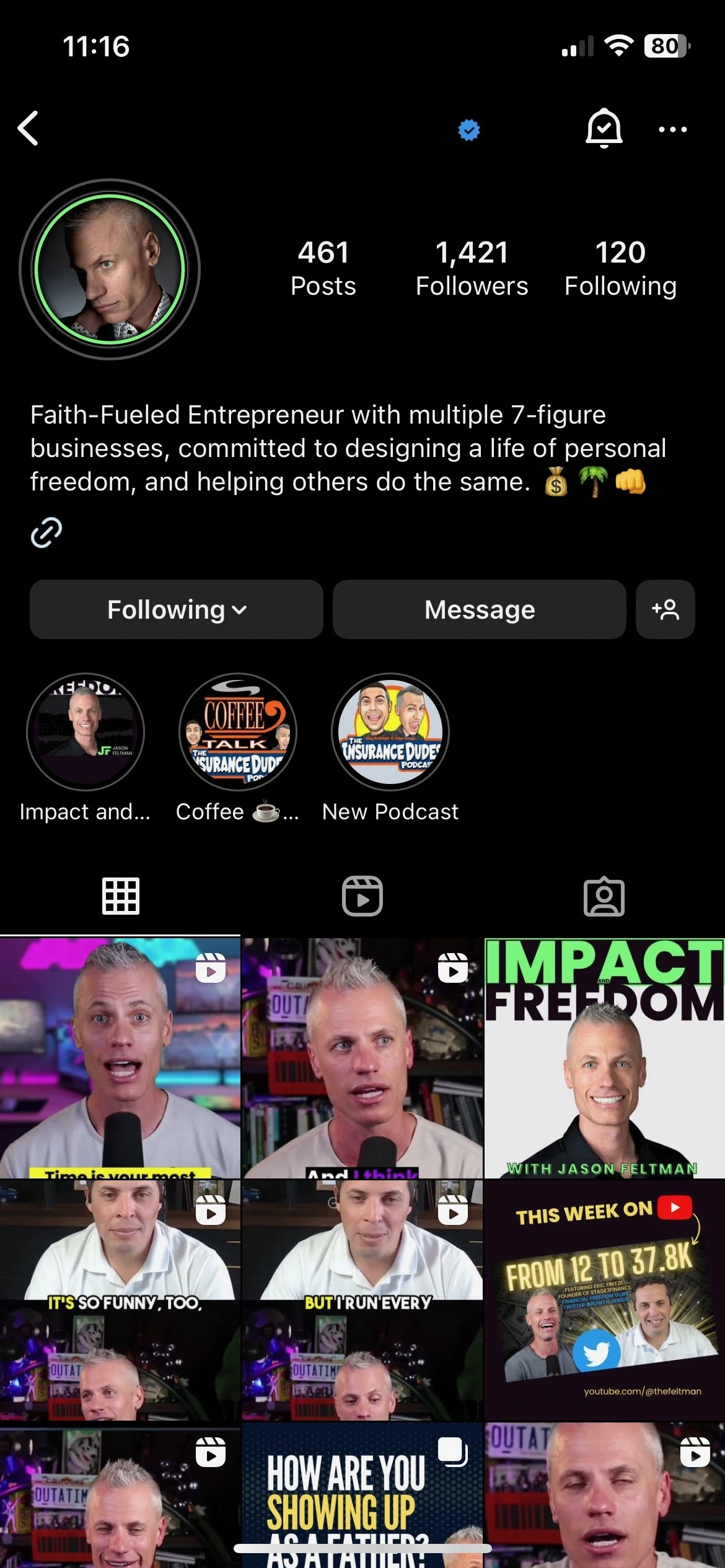Open the It's So Funny, Too reel
The width and height of the screenshot is (725, 1568).
click(120, 1299)
